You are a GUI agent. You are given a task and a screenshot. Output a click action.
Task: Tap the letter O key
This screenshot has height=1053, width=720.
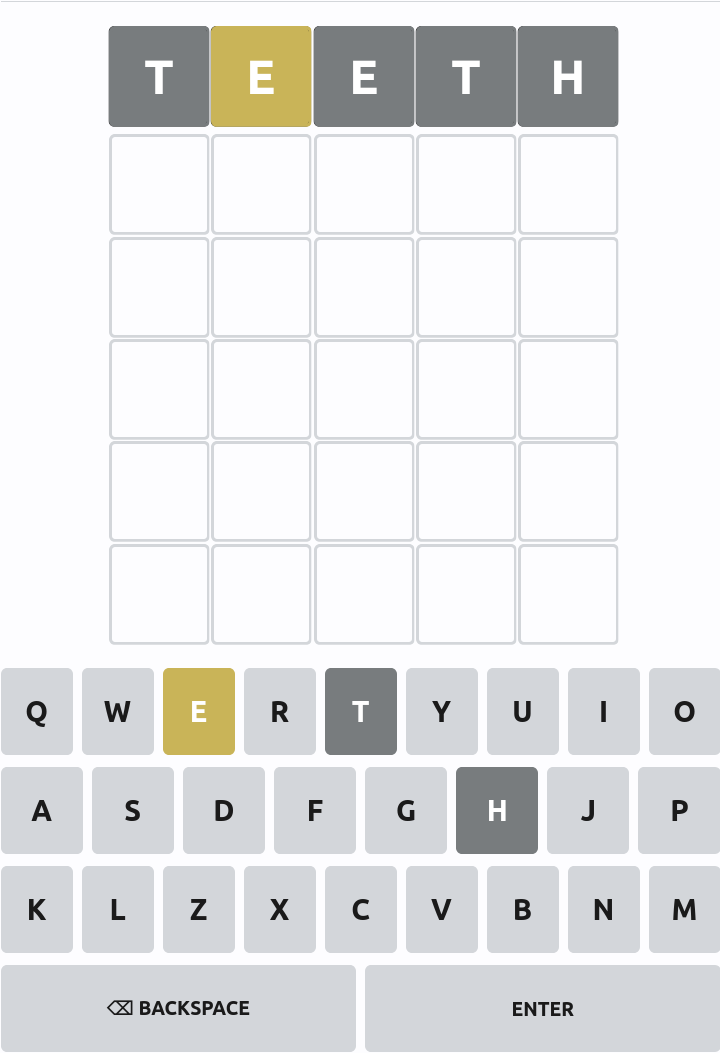click(684, 711)
